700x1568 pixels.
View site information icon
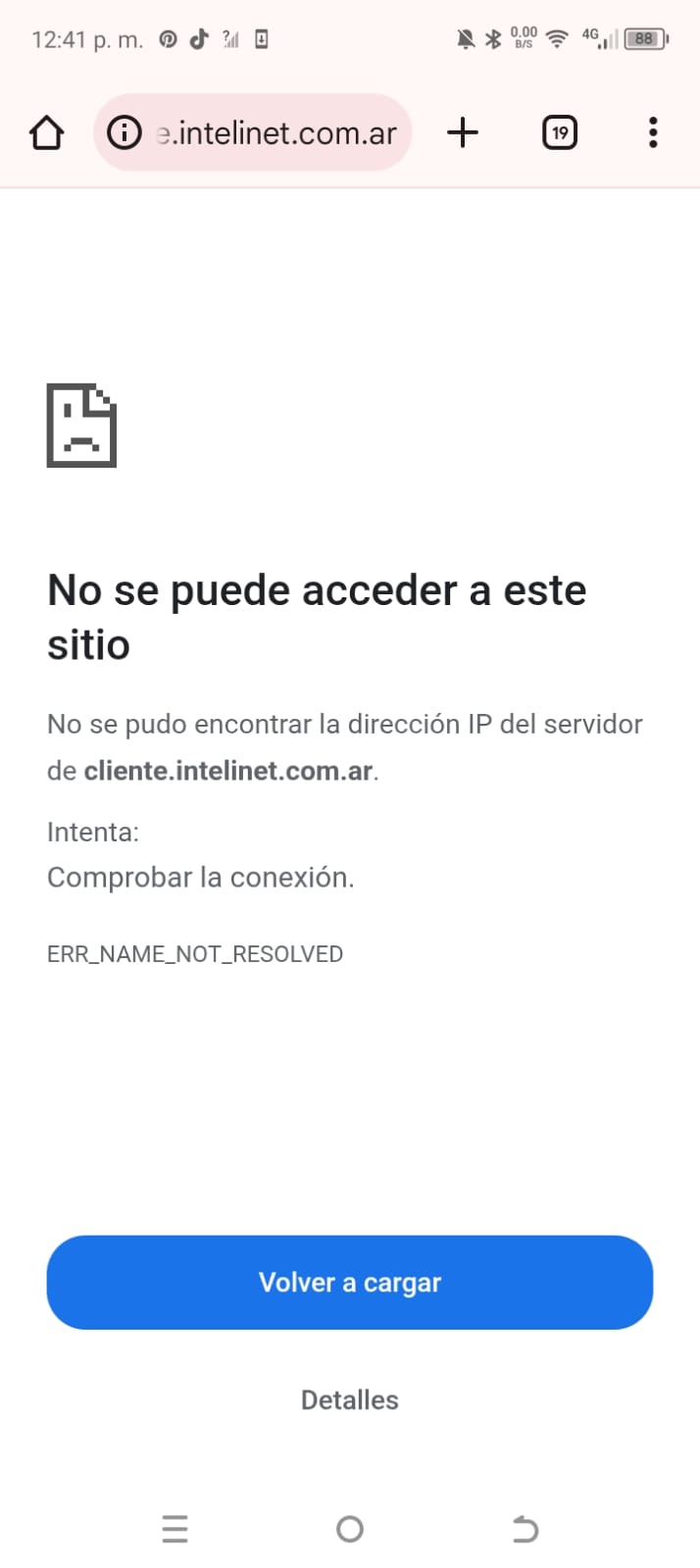(125, 132)
